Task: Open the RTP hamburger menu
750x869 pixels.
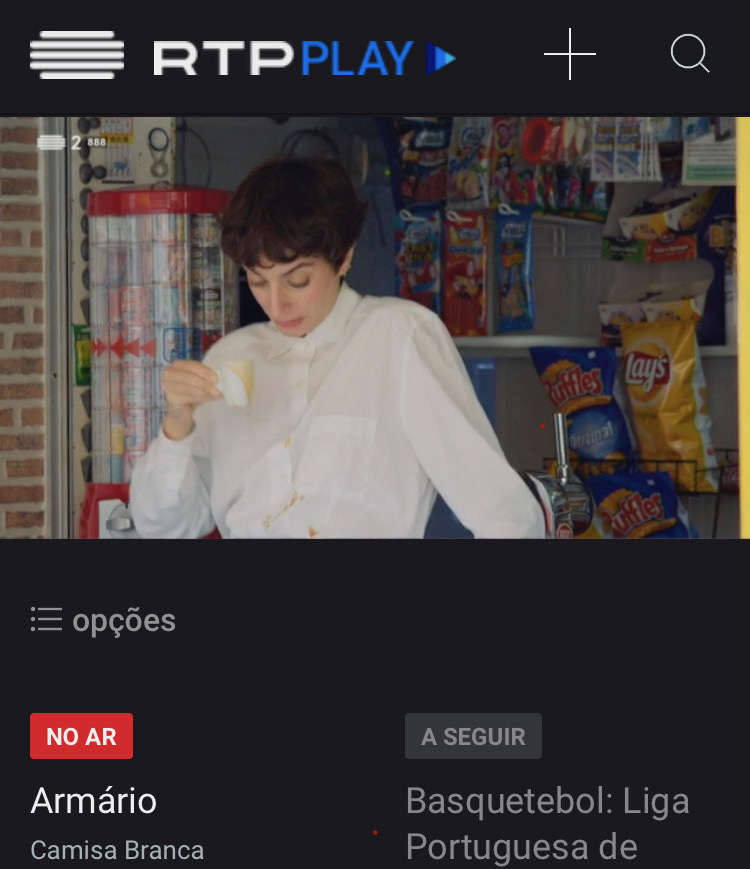Action: (77, 55)
